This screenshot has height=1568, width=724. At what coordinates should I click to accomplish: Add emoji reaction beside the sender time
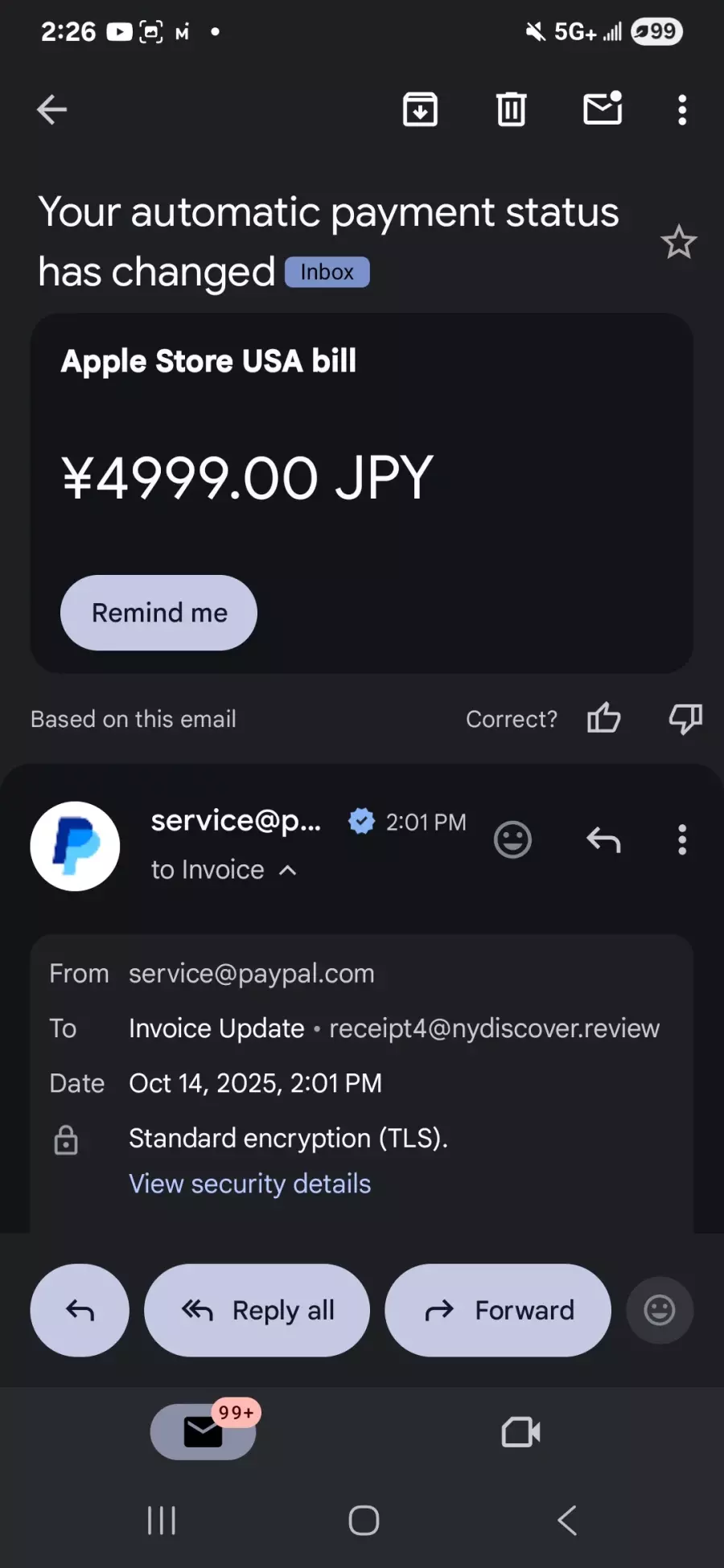[x=512, y=840]
